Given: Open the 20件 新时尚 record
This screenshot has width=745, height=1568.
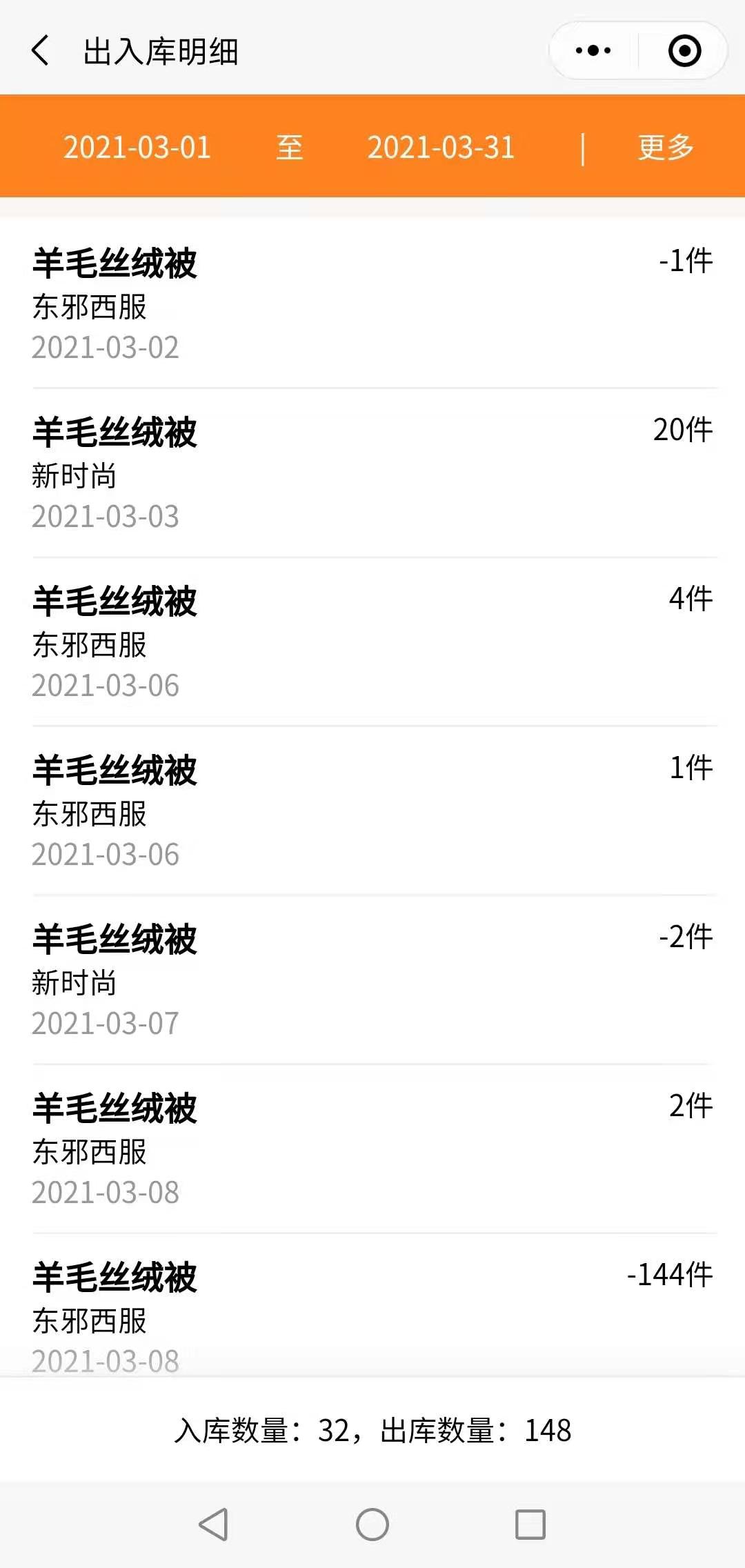Looking at the screenshot, I should 372,473.
